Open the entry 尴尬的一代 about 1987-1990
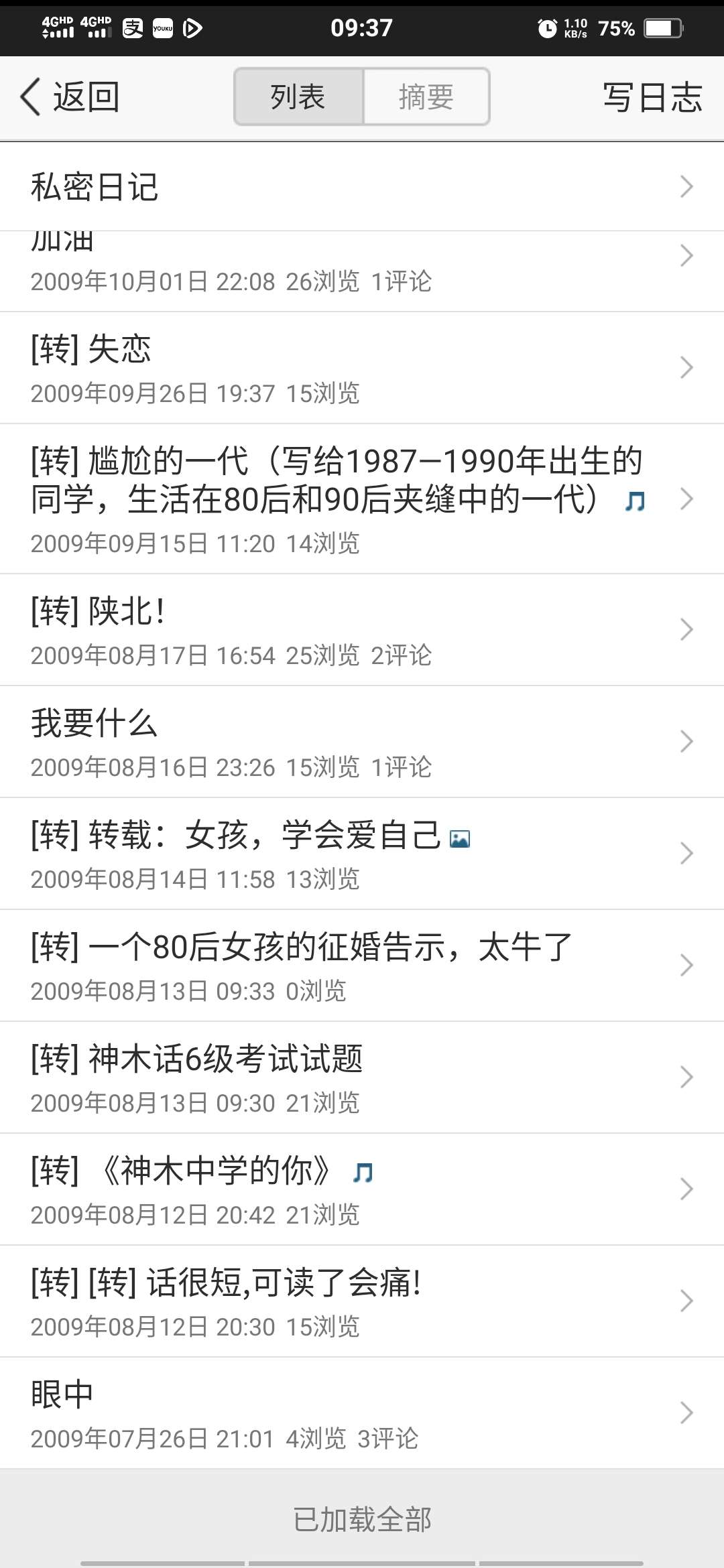Image resolution: width=724 pixels, height=1568 pixels. (362, 499)
